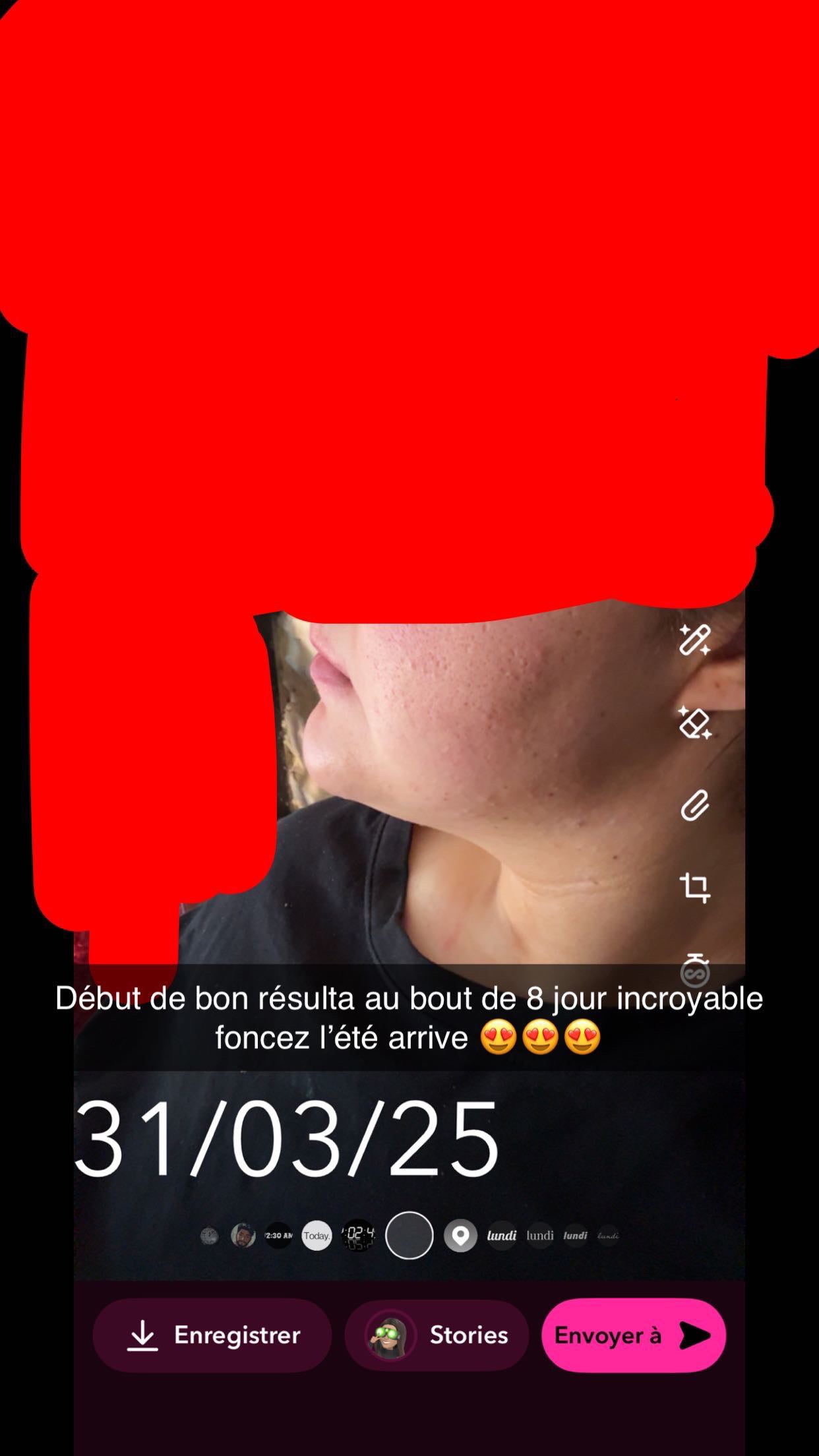This screenshot has height=1456, width=819.
Task: Apply the bold lundi day filter
Action: click(502, 1236)
